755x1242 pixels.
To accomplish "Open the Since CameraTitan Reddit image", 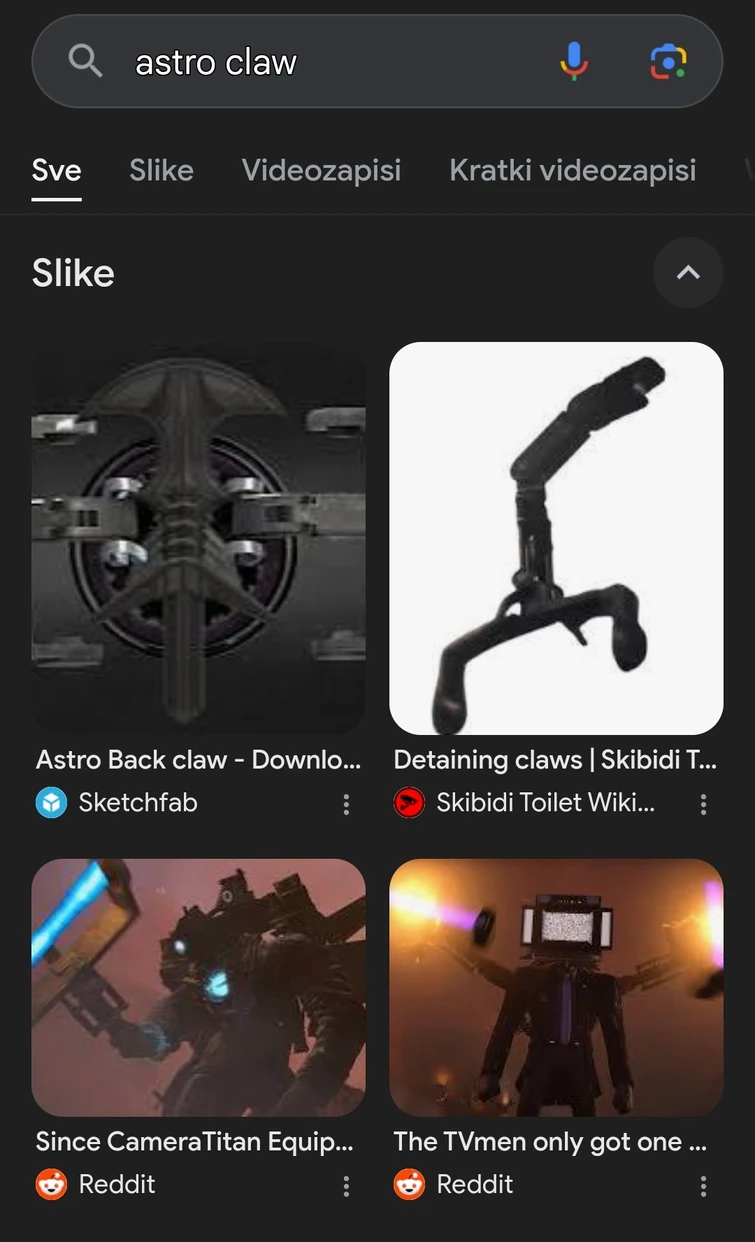I will (198, 987).
